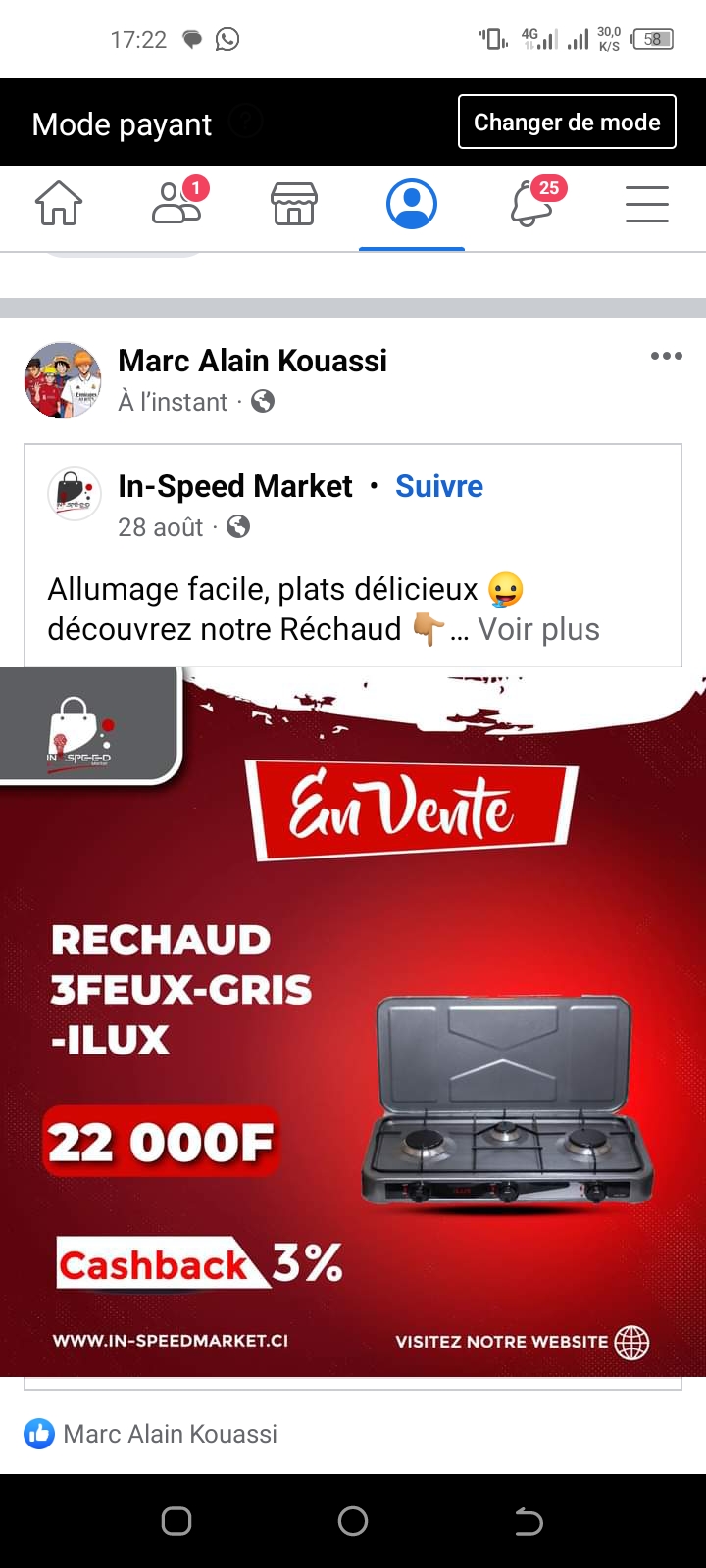706x1568 pixels.
Task: View Marc Alain Kouassi's profile picture
Action: (63, 380)
